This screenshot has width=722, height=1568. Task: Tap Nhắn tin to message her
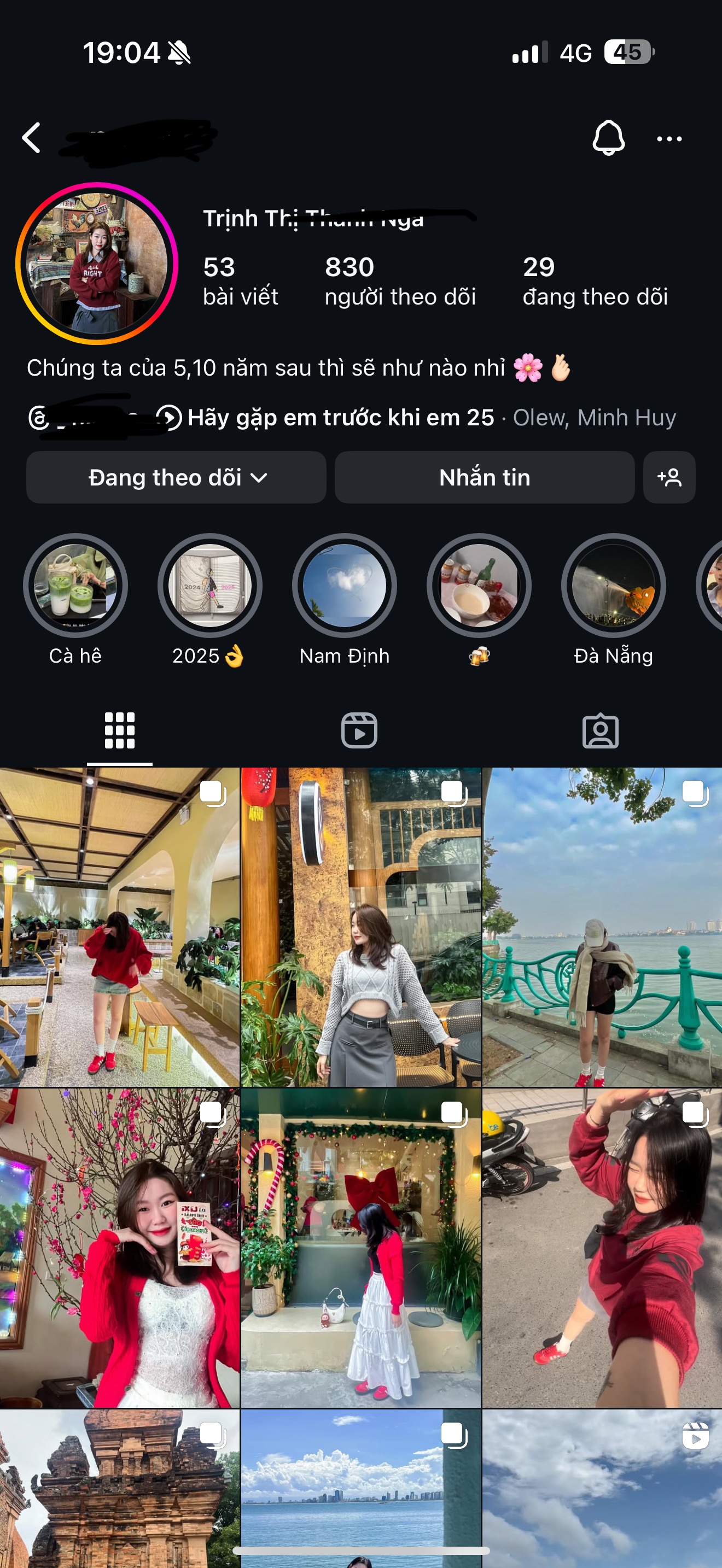point(484,477)
